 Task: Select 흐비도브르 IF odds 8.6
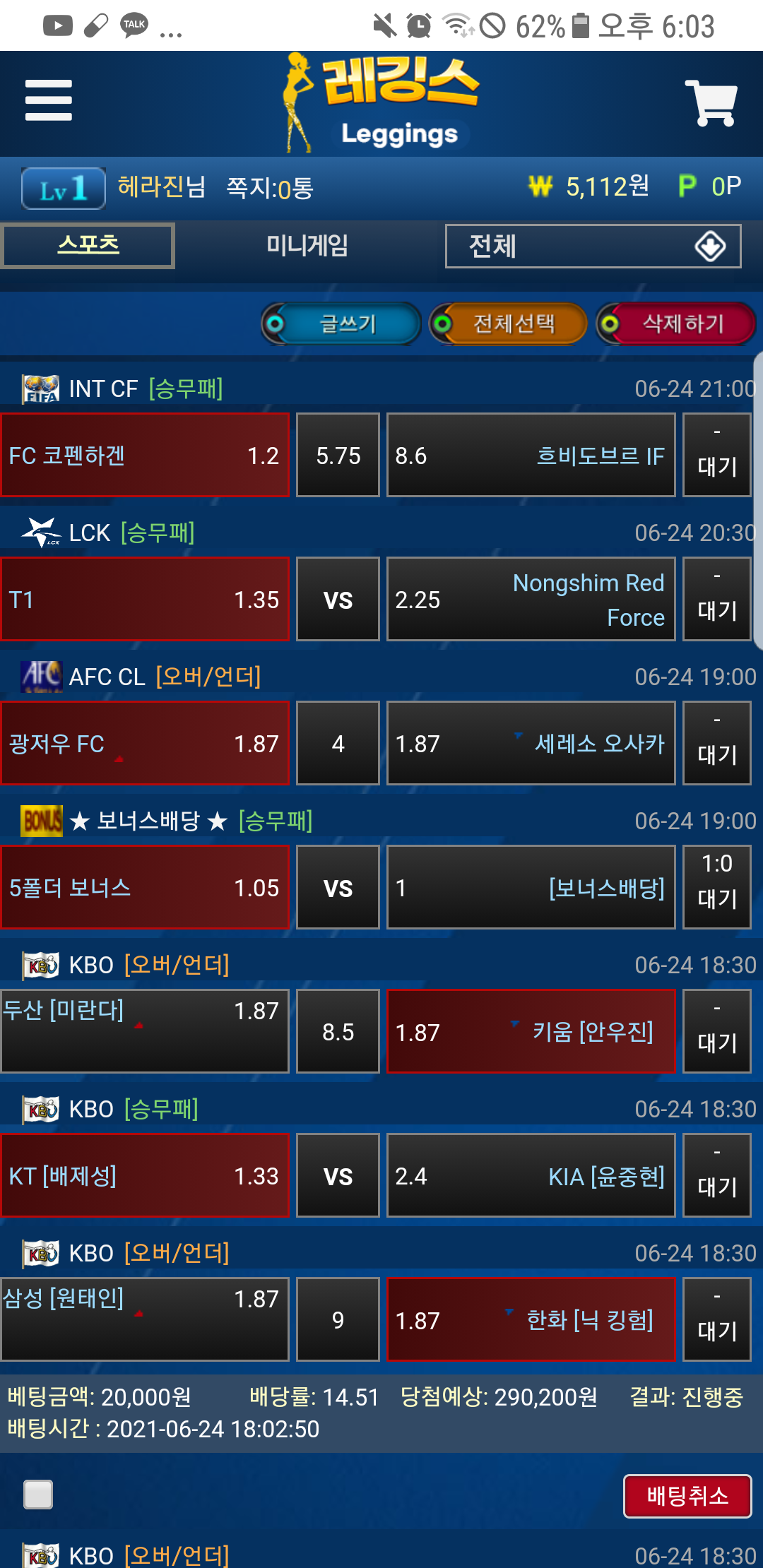tap(531, 456)
